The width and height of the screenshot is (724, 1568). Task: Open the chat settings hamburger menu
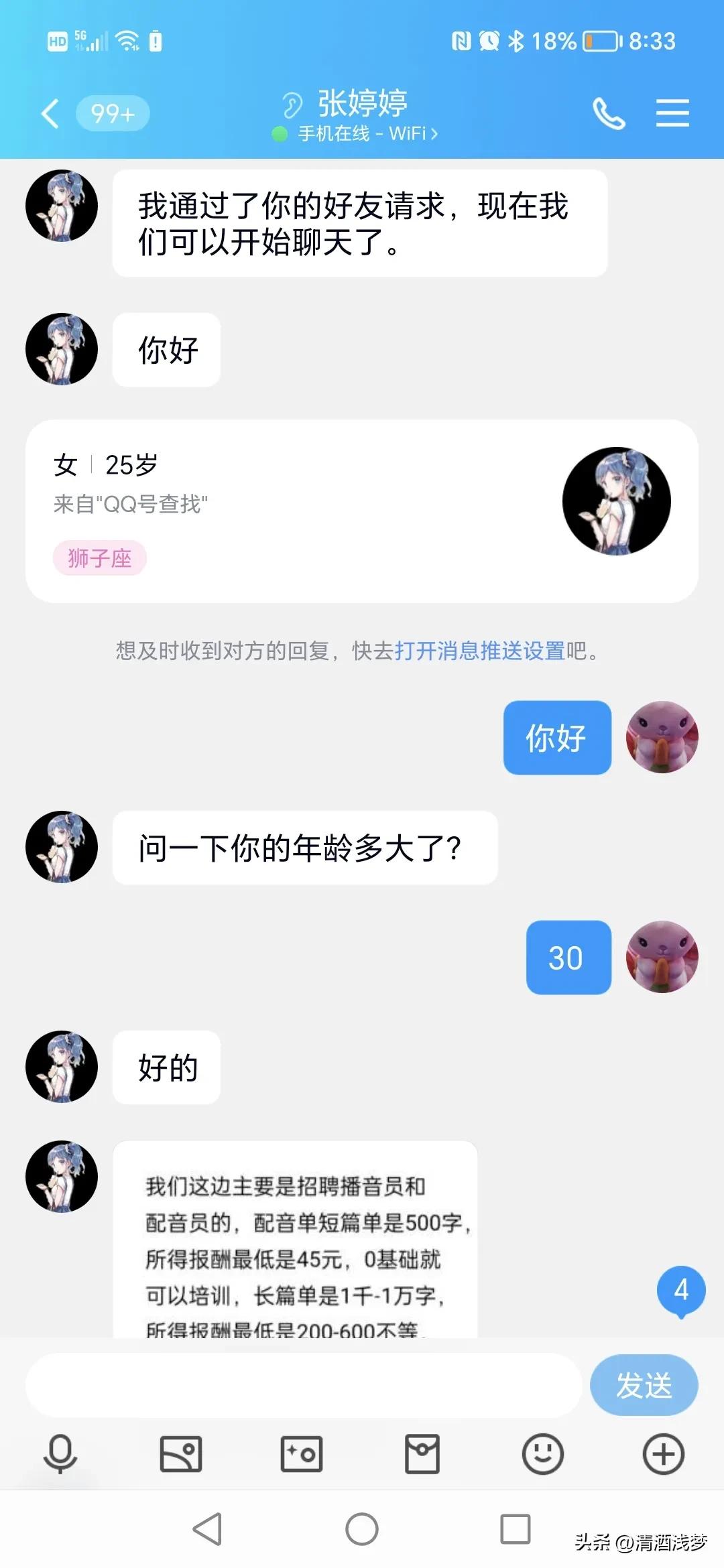(x=672, y=113)
